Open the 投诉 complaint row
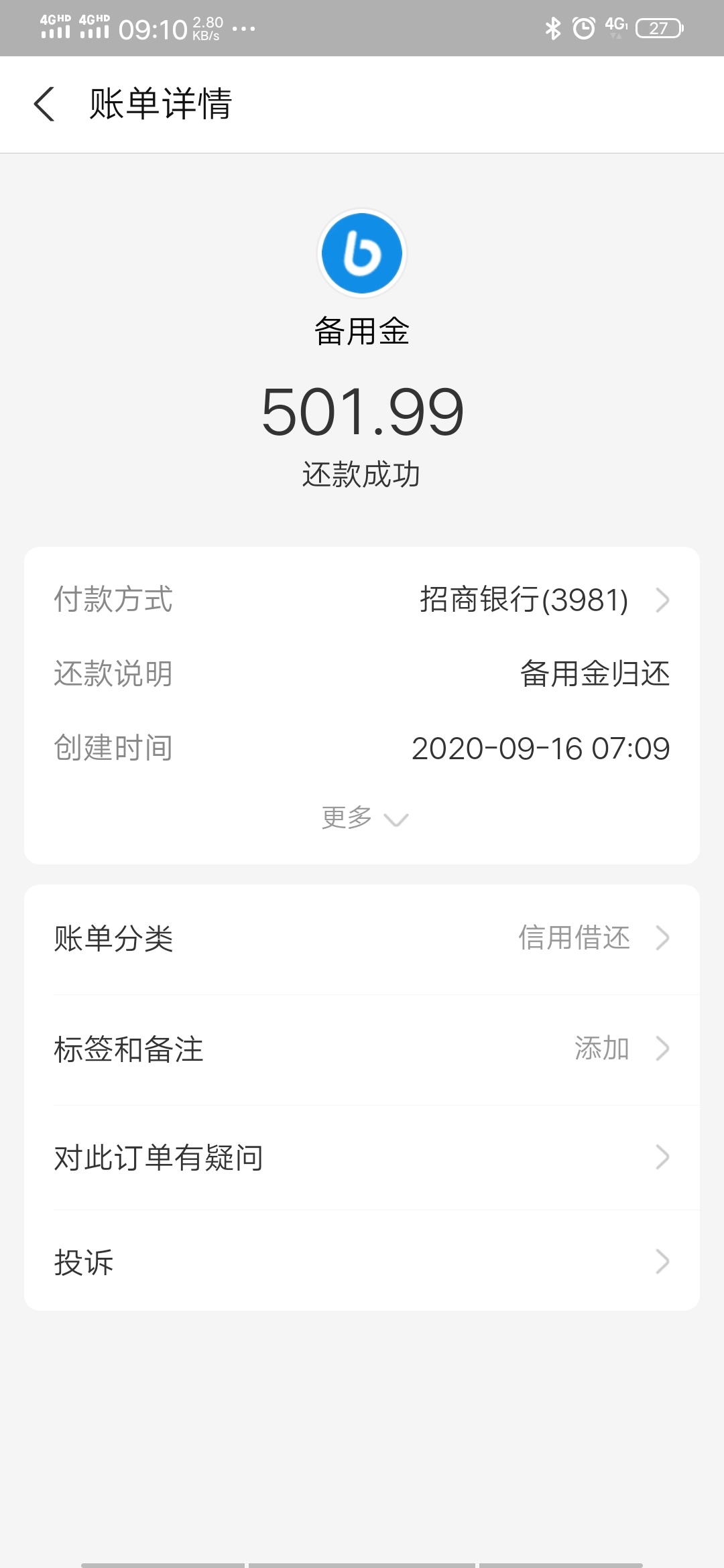The height and width of the screenshot is (1568, 724). point(362,1262)
